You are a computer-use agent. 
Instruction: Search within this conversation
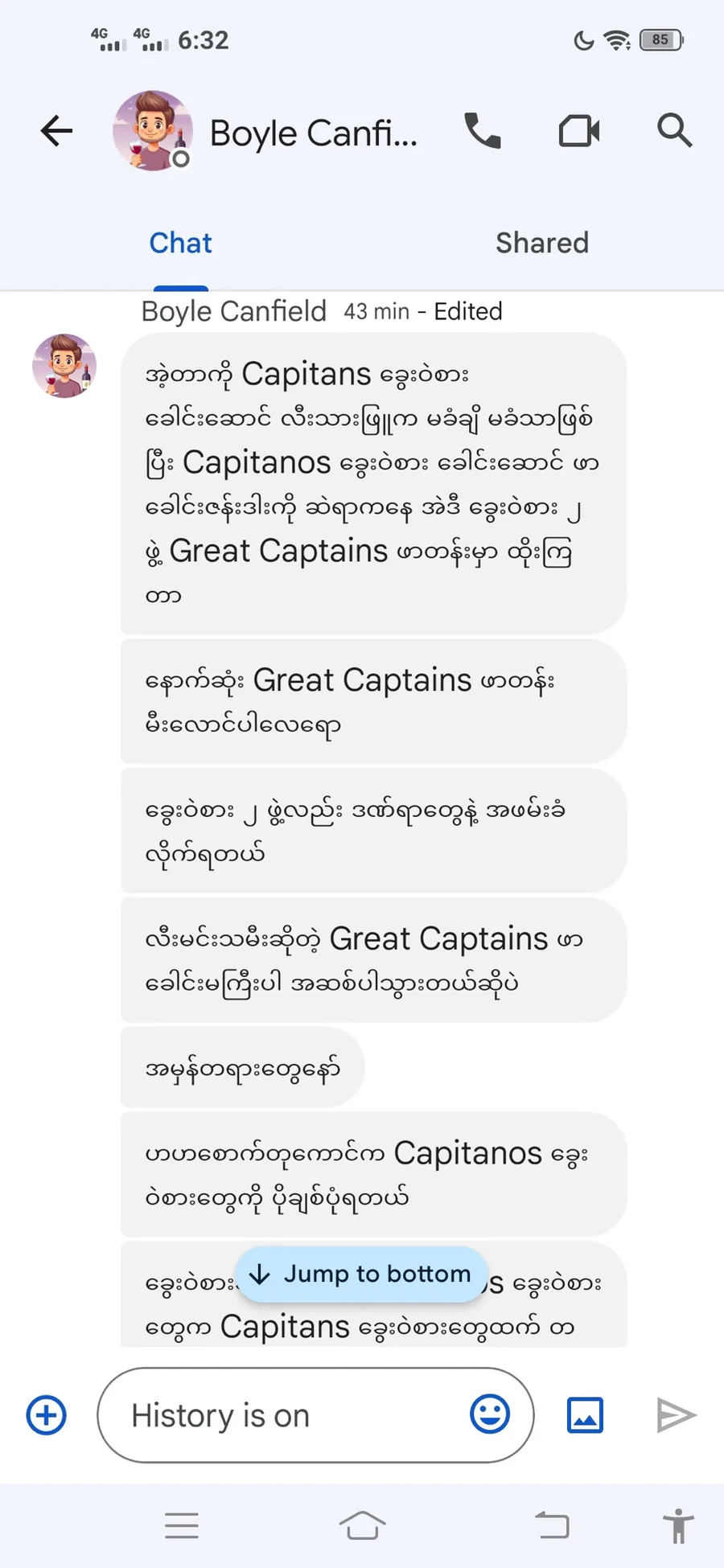[x=674, y=131]
